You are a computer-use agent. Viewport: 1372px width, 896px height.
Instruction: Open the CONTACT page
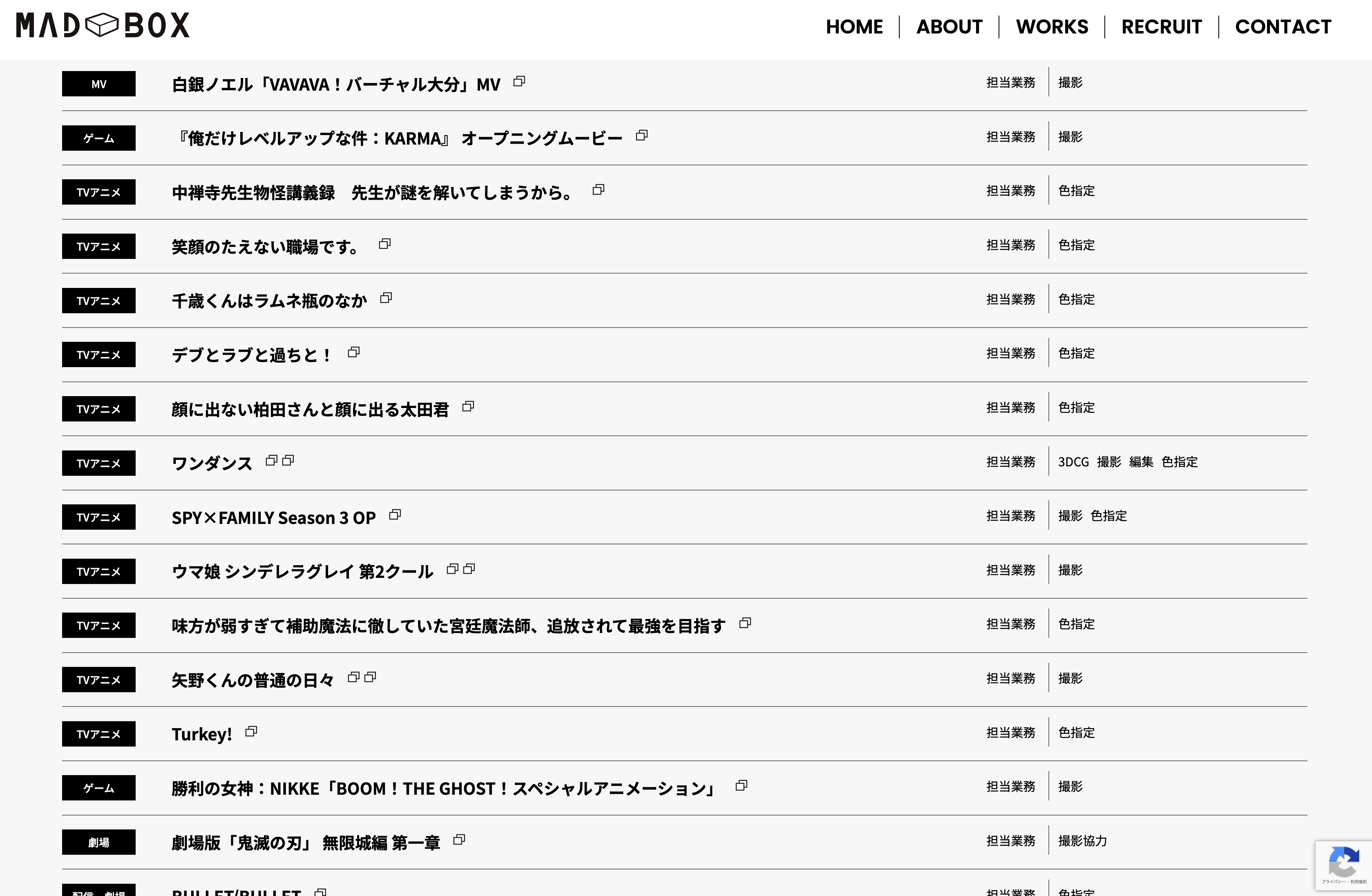point(1283,27)
